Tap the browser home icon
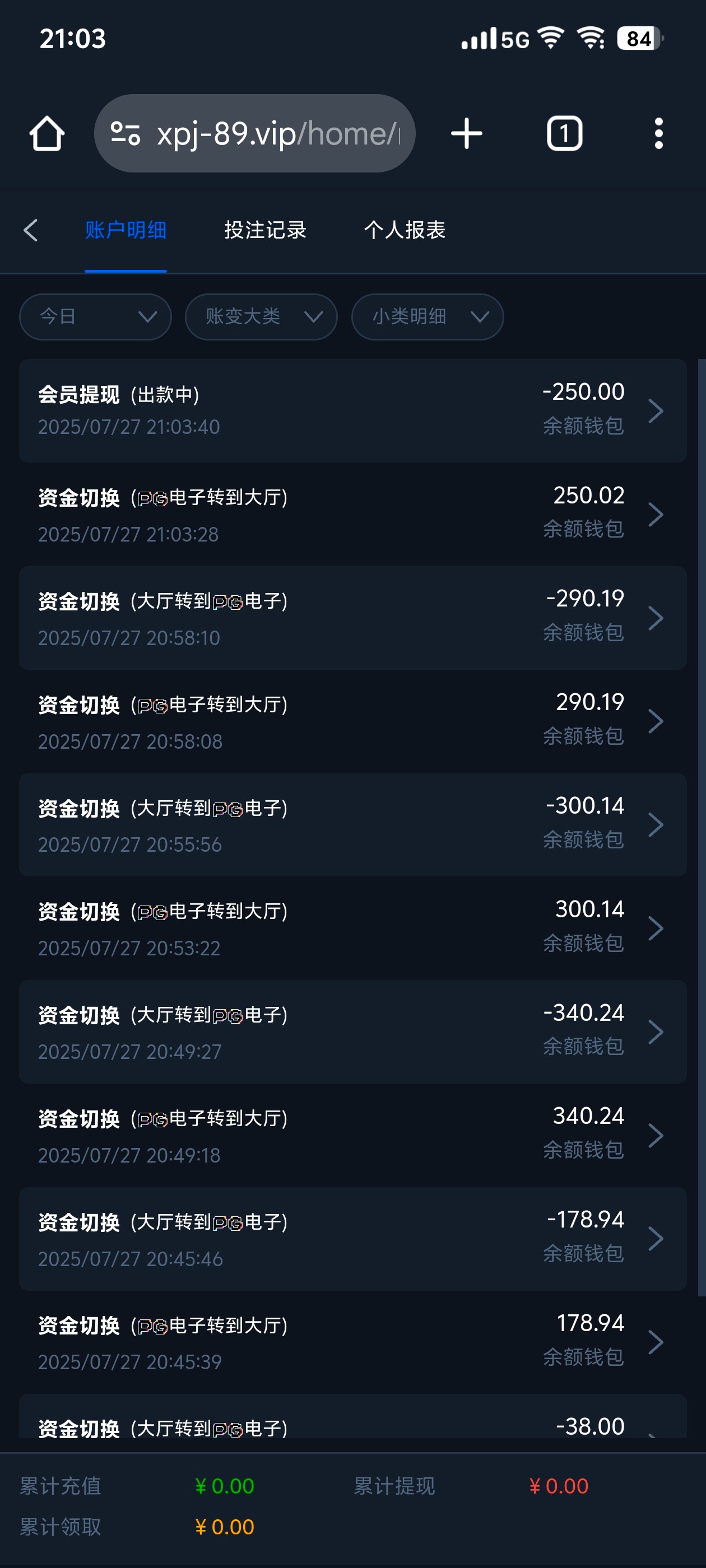The image size is (706, 1568). pos(47,133)
